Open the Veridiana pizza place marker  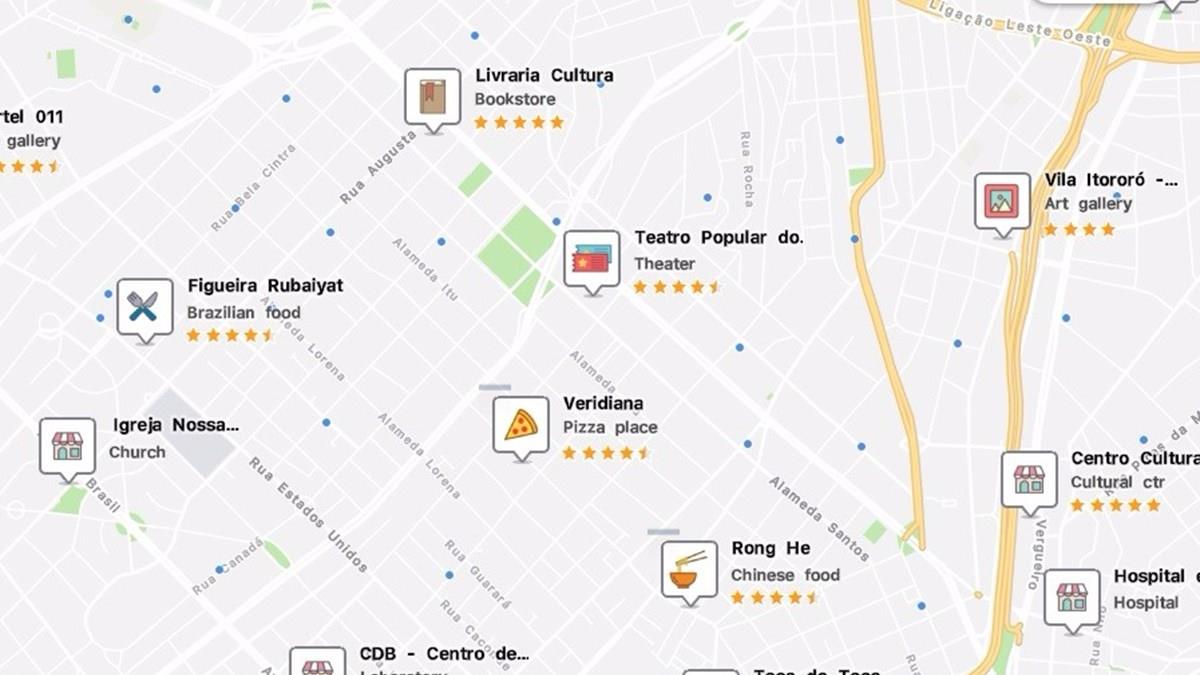coord(520,425)
